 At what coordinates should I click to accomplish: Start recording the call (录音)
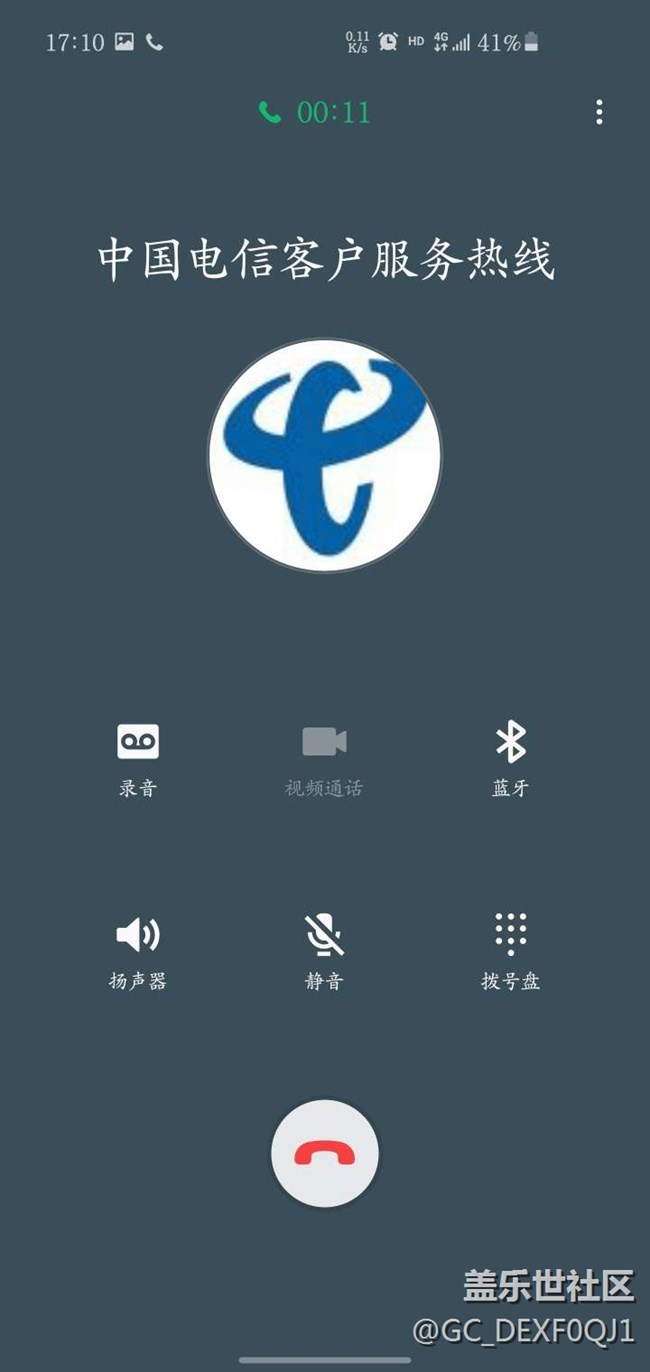coord(138,760)
